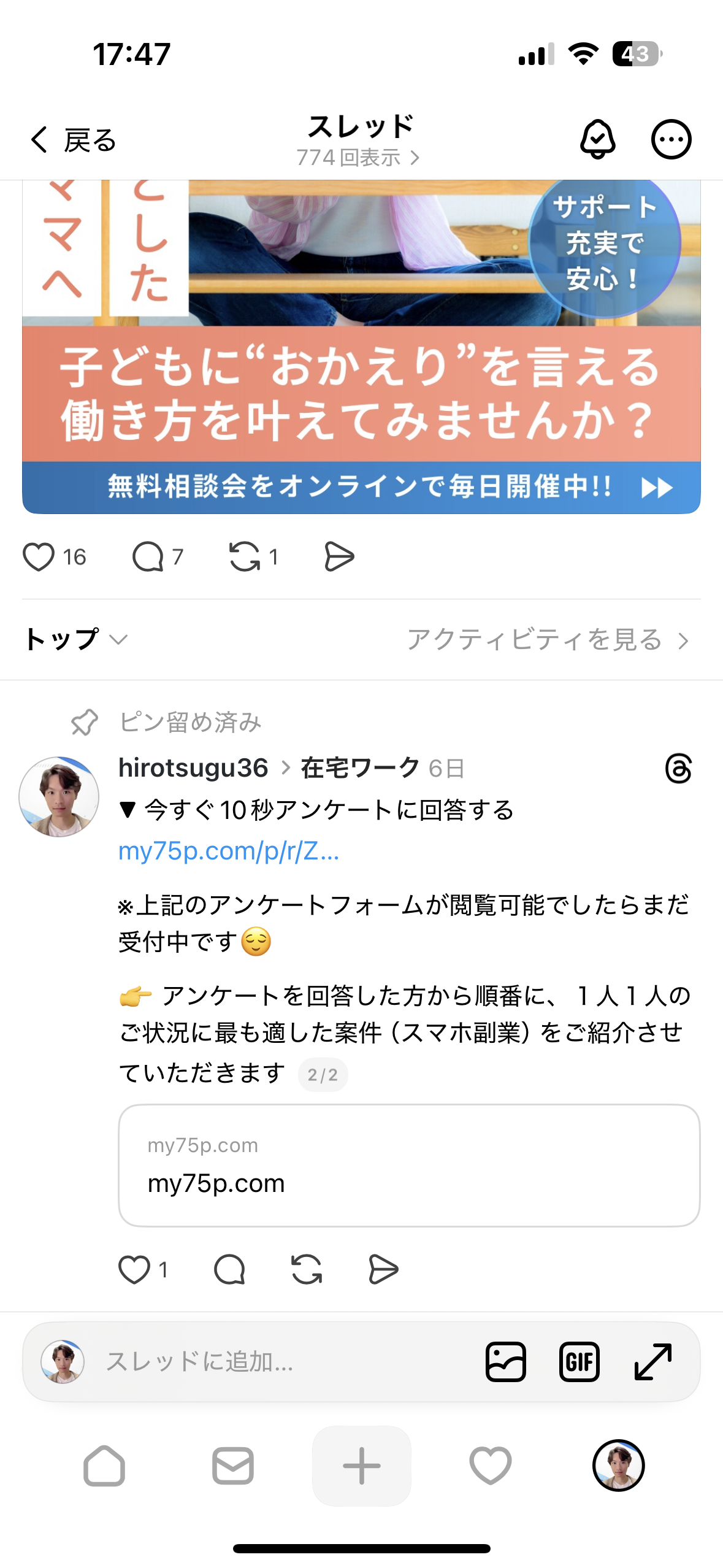723x1568 pixels.
Task: Share the main post
Action: pyautogui.click(x=339, y=557)
